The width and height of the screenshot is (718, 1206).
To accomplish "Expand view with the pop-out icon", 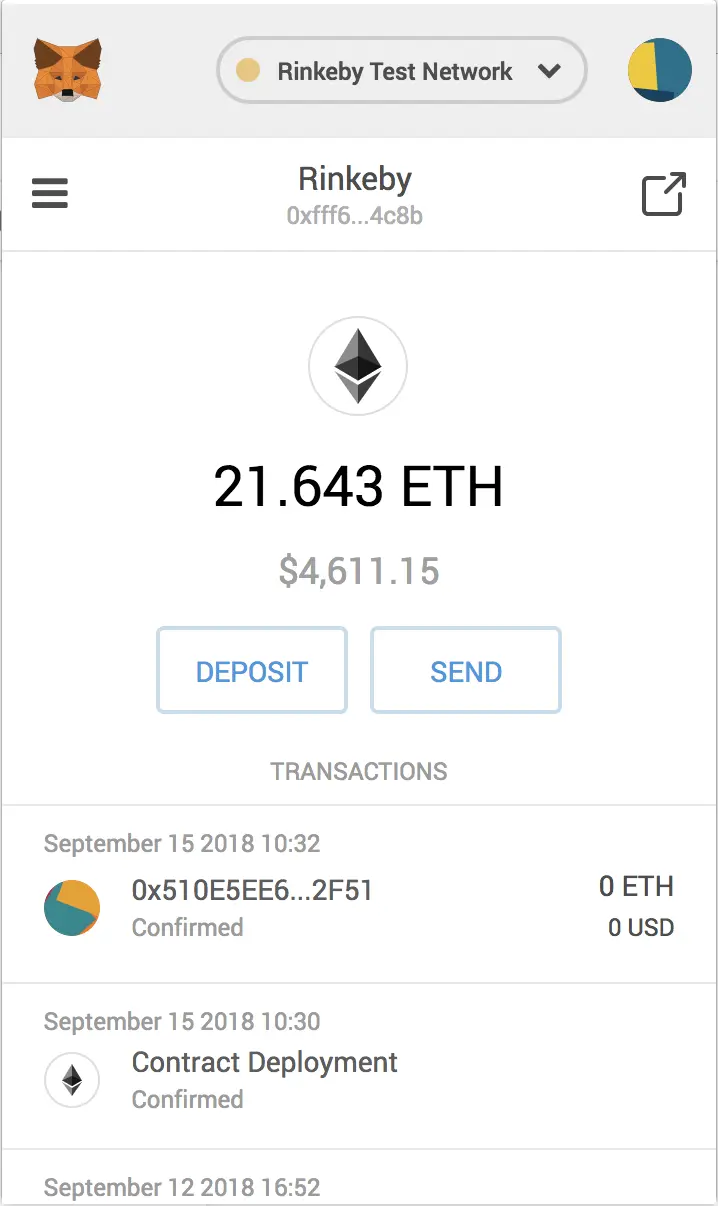I will click(663, 194).
